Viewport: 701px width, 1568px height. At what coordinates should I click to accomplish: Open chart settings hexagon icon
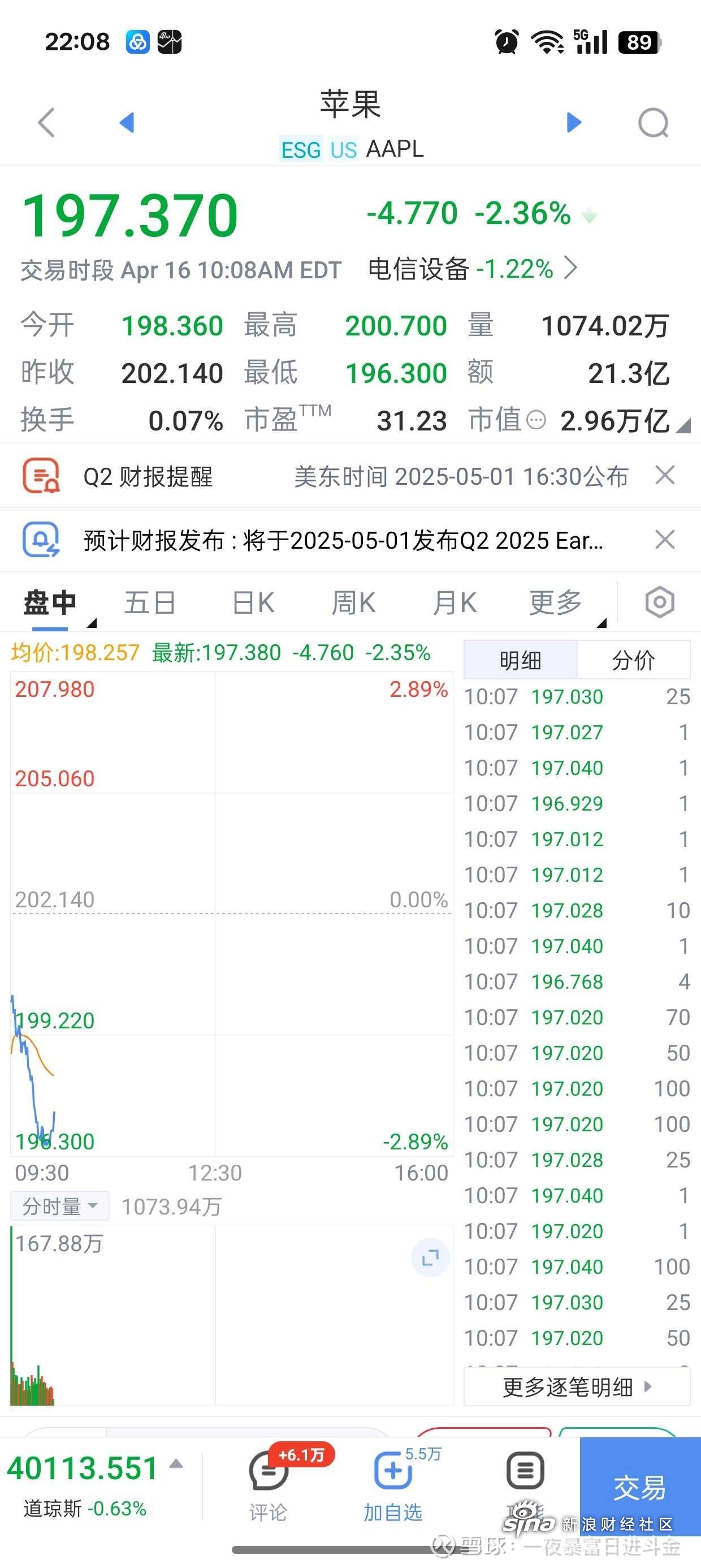(660, 602)
